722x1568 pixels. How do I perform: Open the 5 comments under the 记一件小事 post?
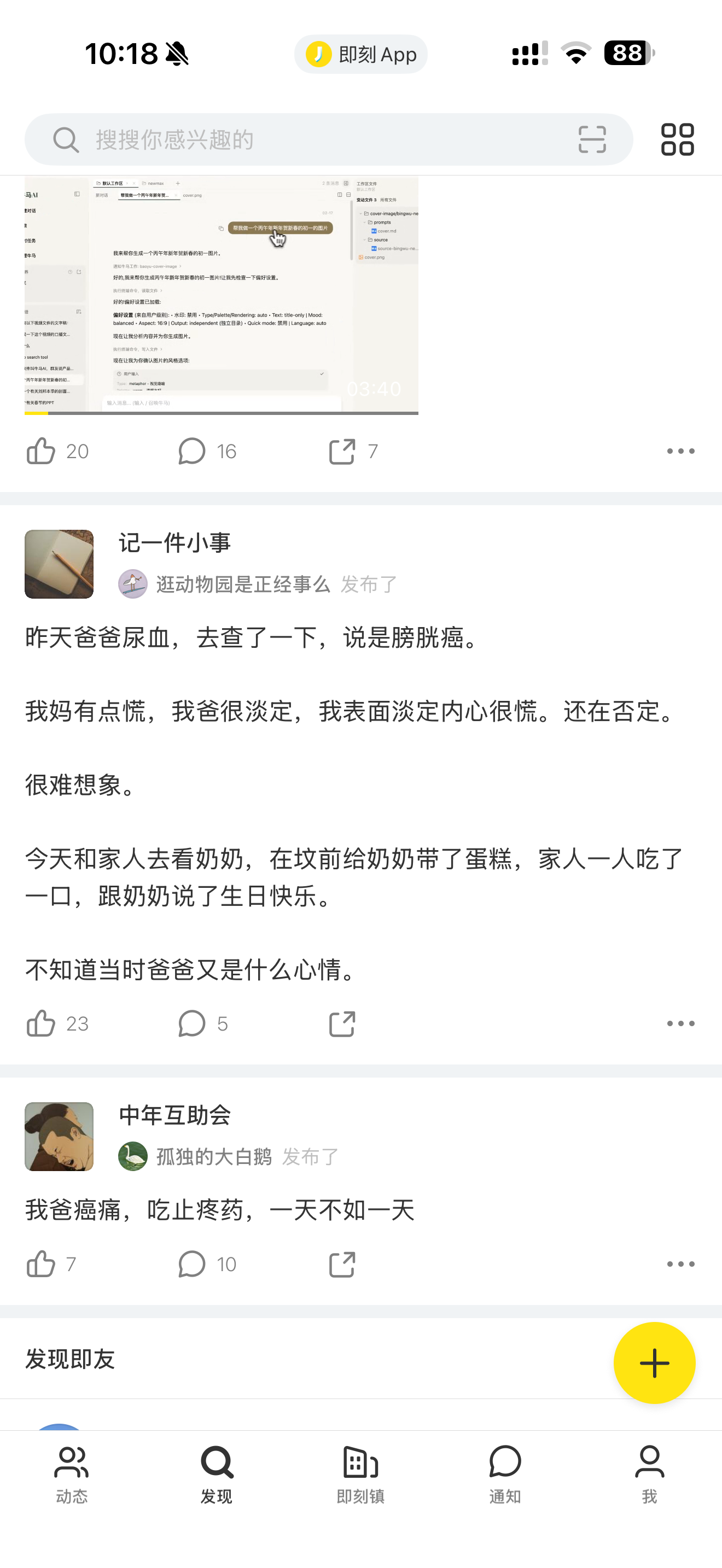click(x=192, y=1023)
